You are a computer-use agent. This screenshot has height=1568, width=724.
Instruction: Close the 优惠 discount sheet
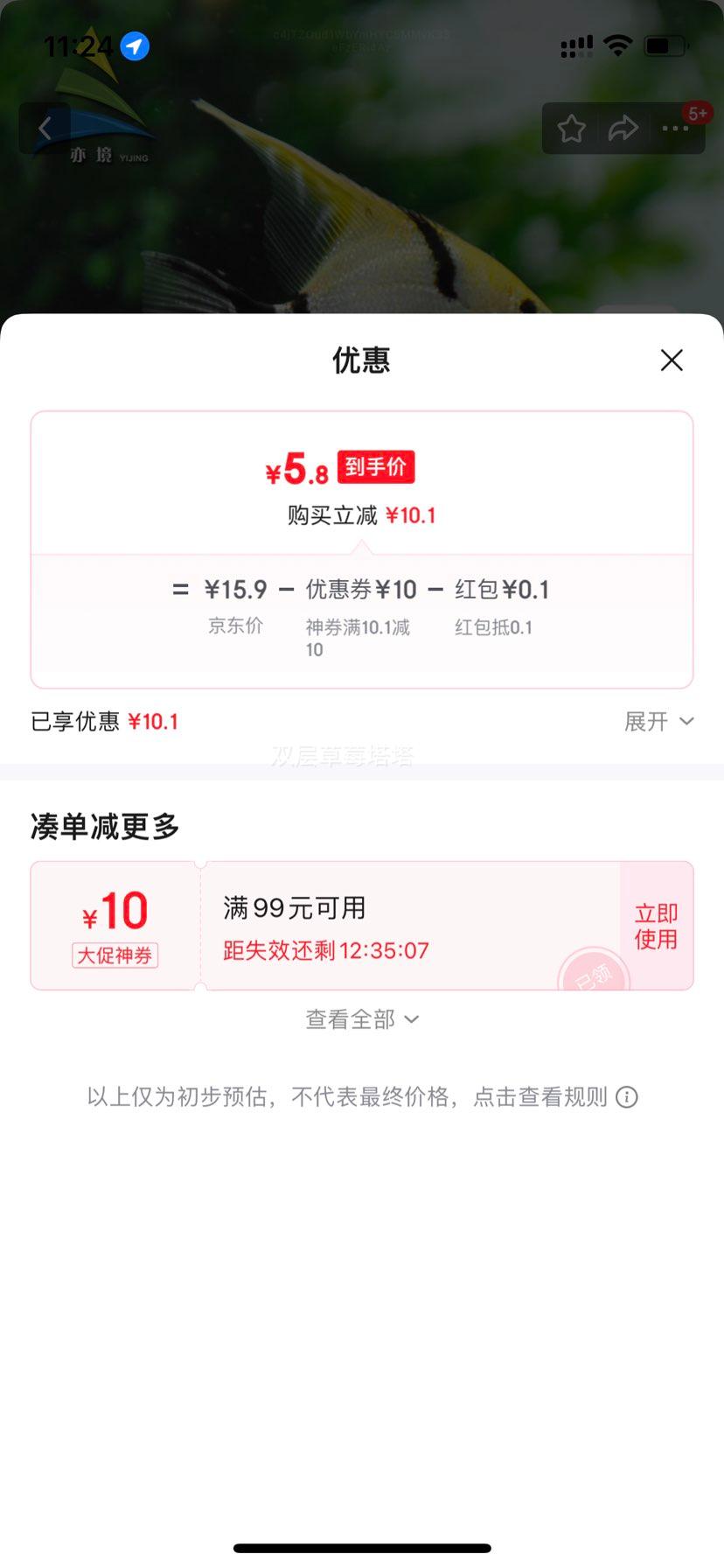(x=672, y=360)
